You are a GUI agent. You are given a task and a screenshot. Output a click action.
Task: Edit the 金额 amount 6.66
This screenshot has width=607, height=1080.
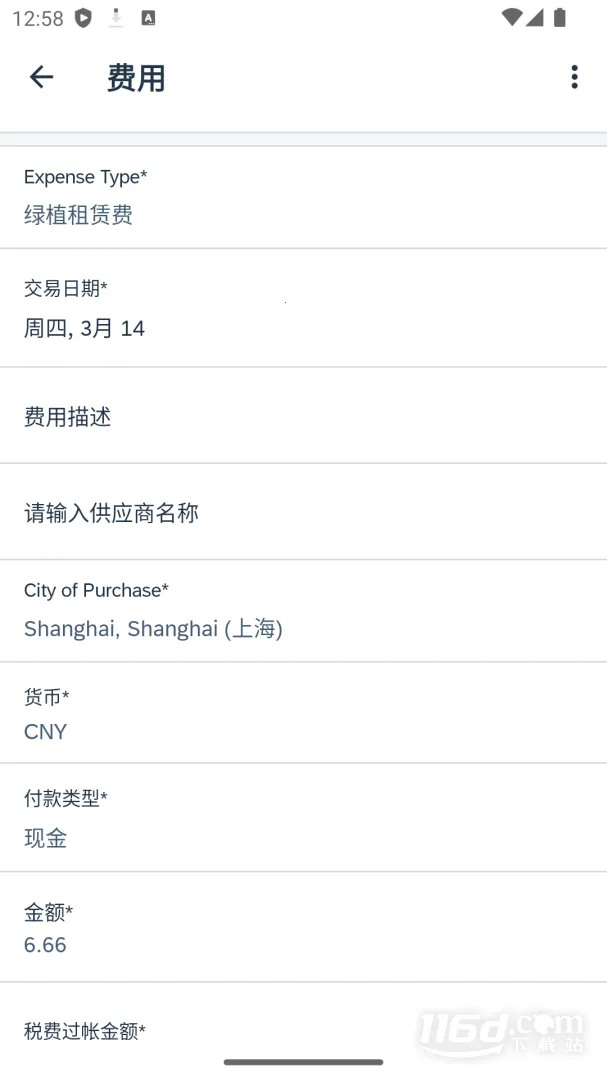tap(303, 928)
